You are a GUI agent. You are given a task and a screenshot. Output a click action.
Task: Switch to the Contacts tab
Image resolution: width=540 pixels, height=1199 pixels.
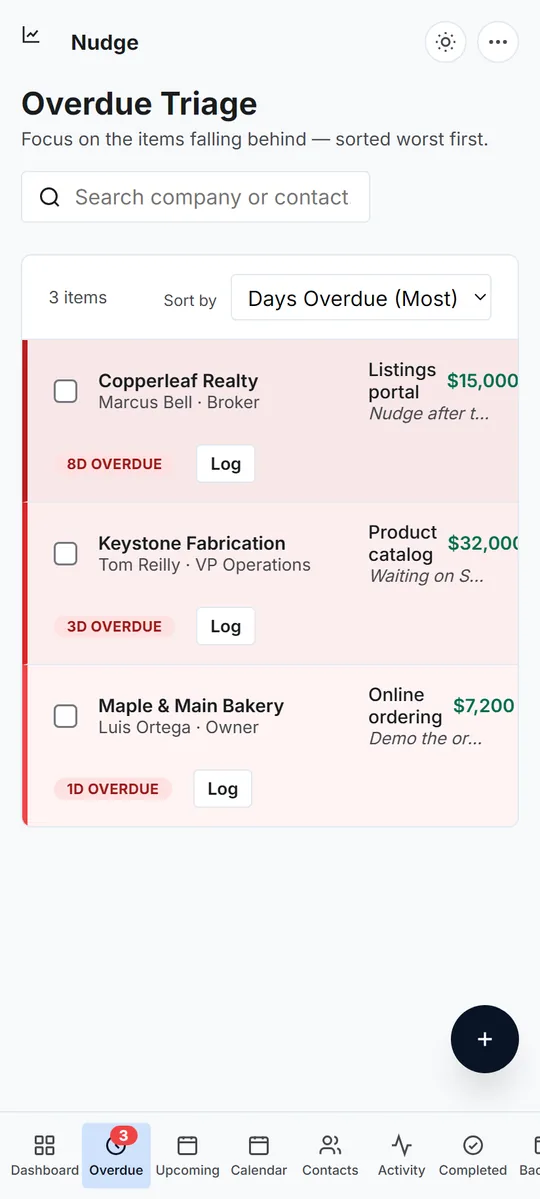(x=330, y=1155)
